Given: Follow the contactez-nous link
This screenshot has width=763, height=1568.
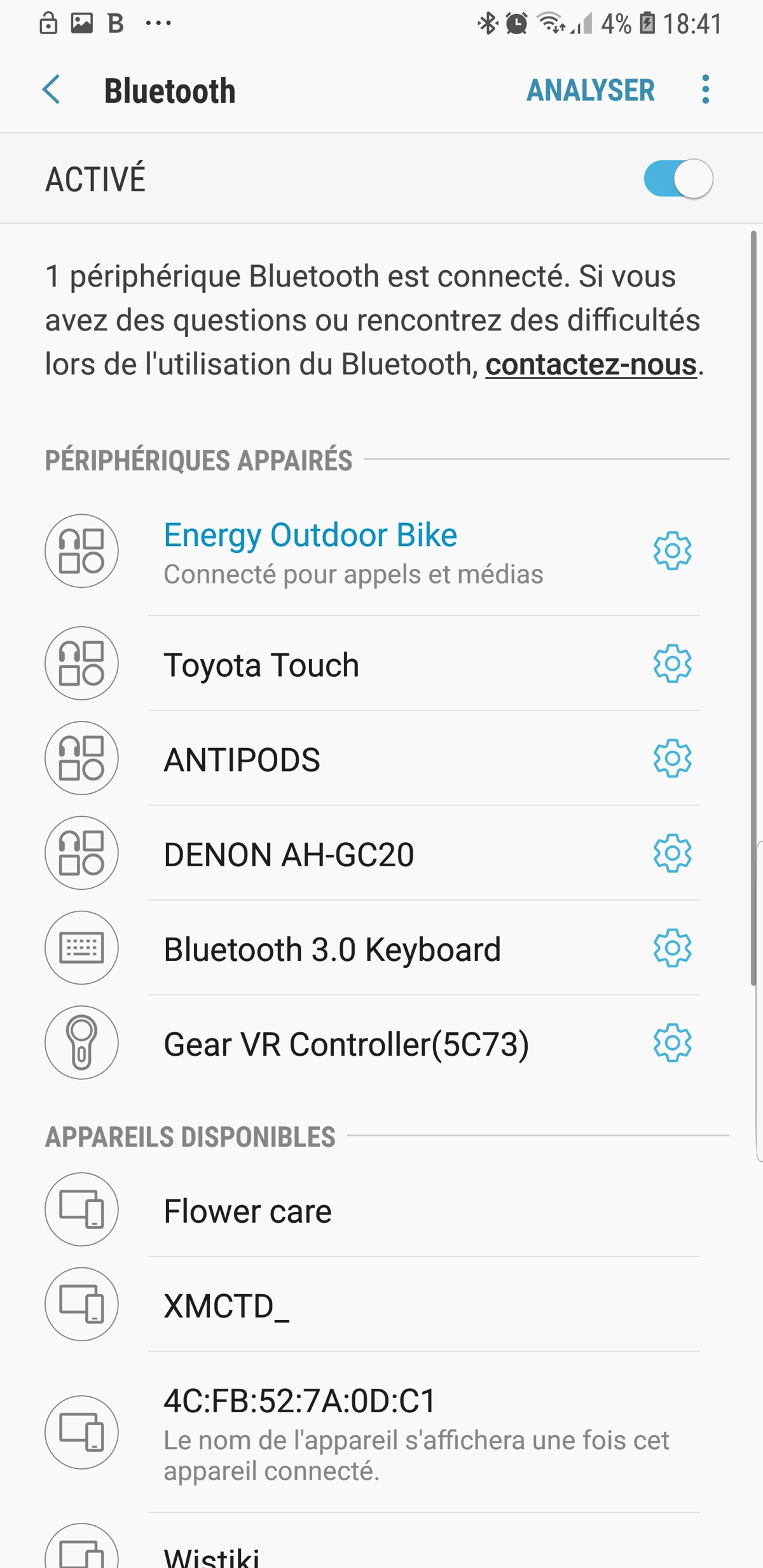Looking at the screenshot, I should pyautogui.click(x=591, y=364).
